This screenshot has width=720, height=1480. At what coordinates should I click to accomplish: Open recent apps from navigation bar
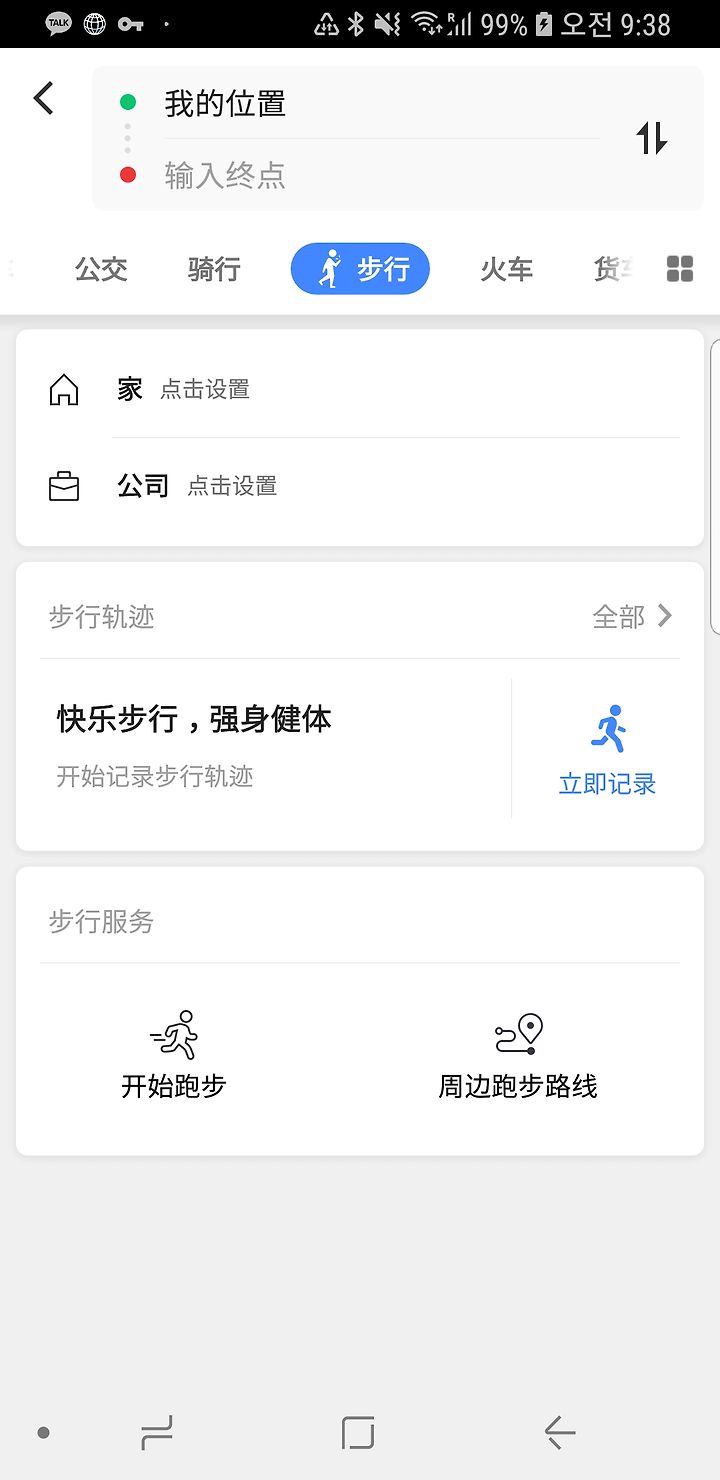pyautogui.click(x=157, y=1432)
